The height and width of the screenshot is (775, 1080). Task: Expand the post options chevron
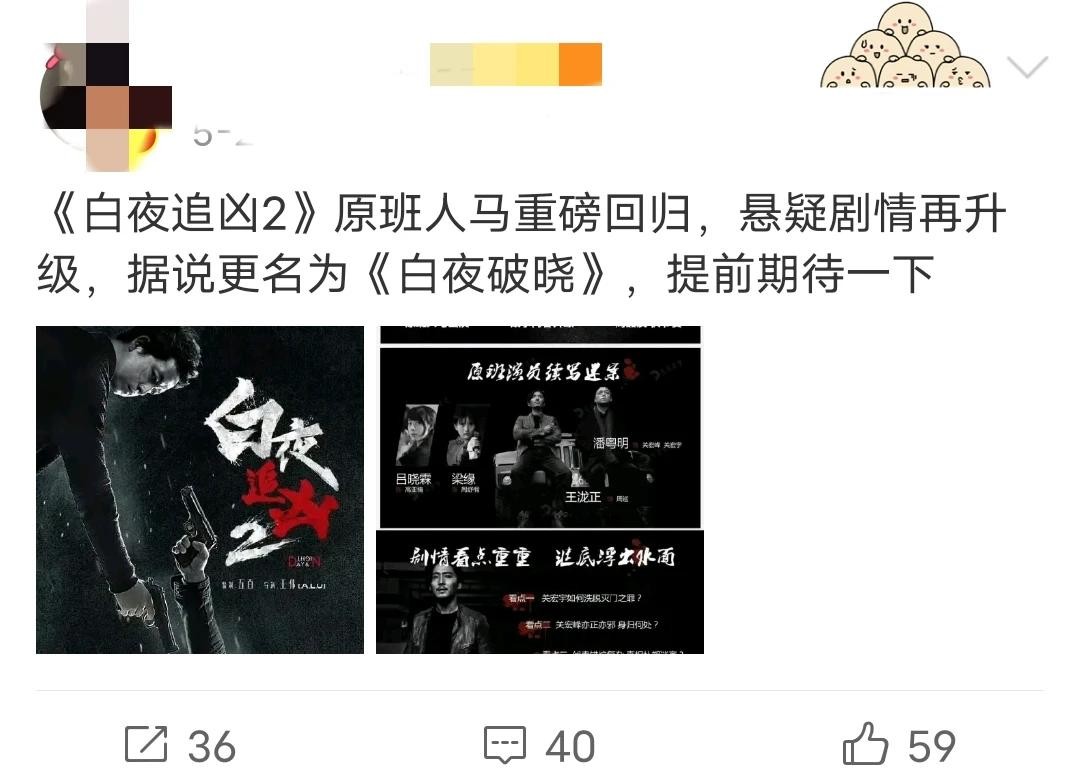point(1026,68)
